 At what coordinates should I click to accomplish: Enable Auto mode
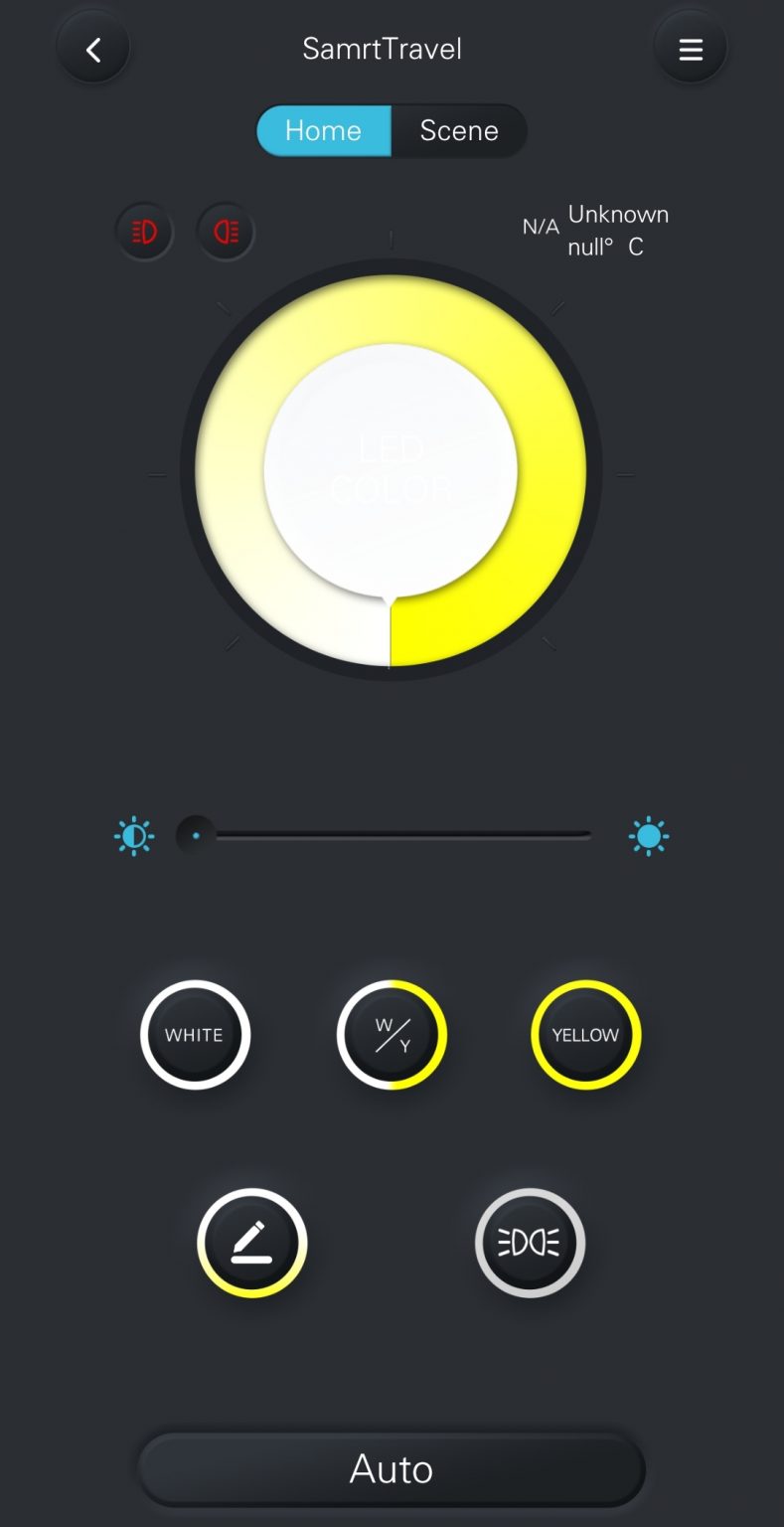392,1469
